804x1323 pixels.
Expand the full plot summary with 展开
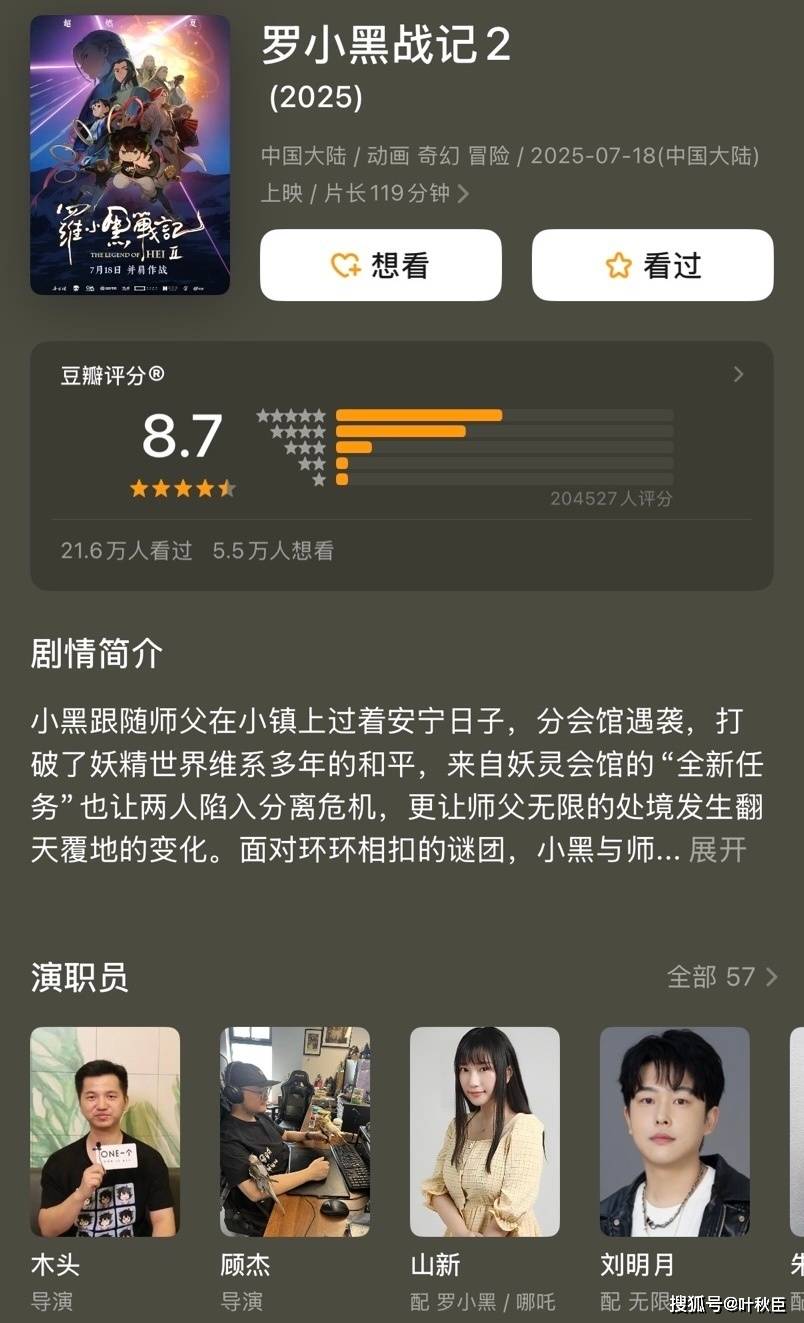718,851
